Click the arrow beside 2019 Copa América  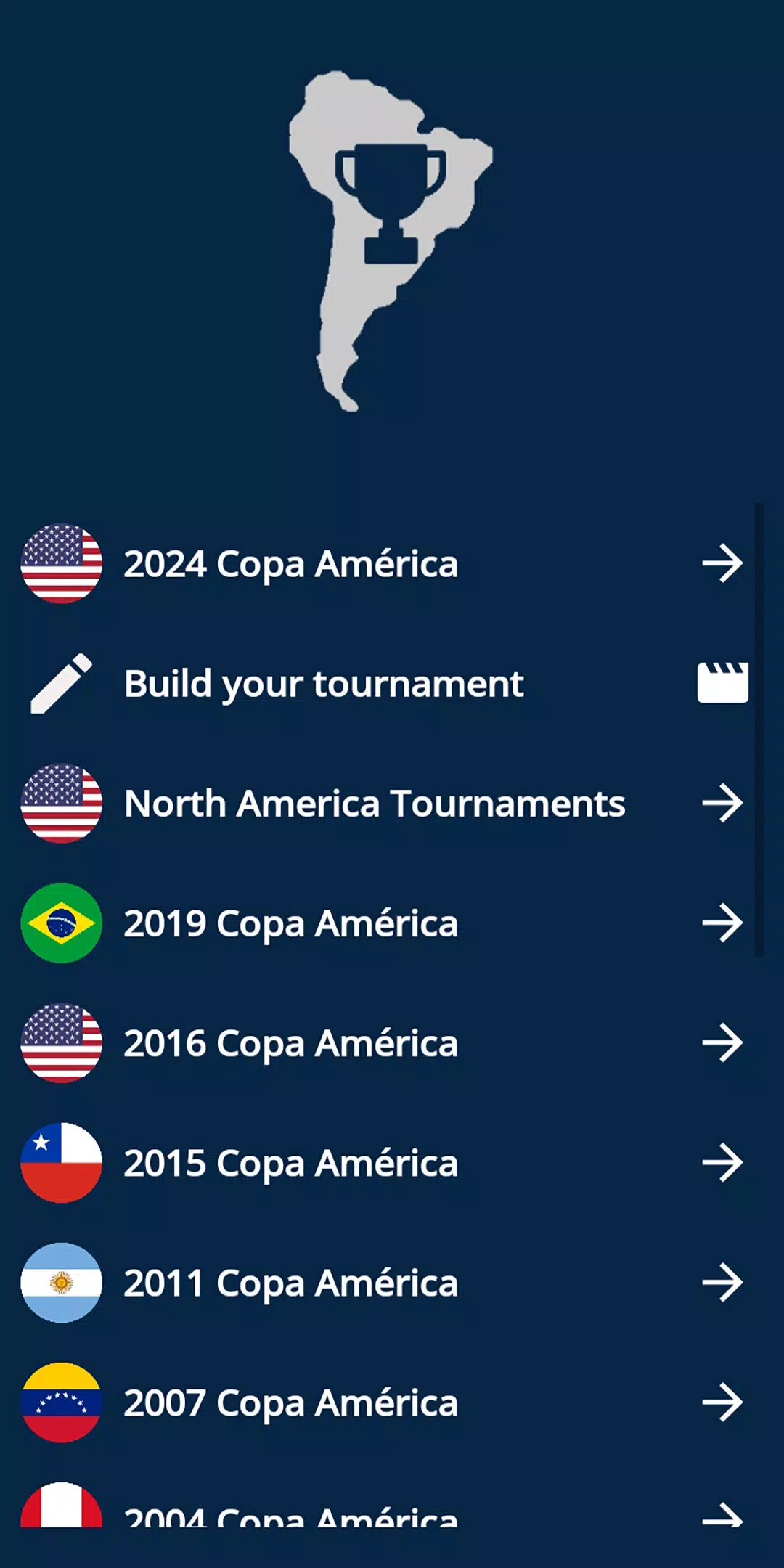(x=724, y=923)
